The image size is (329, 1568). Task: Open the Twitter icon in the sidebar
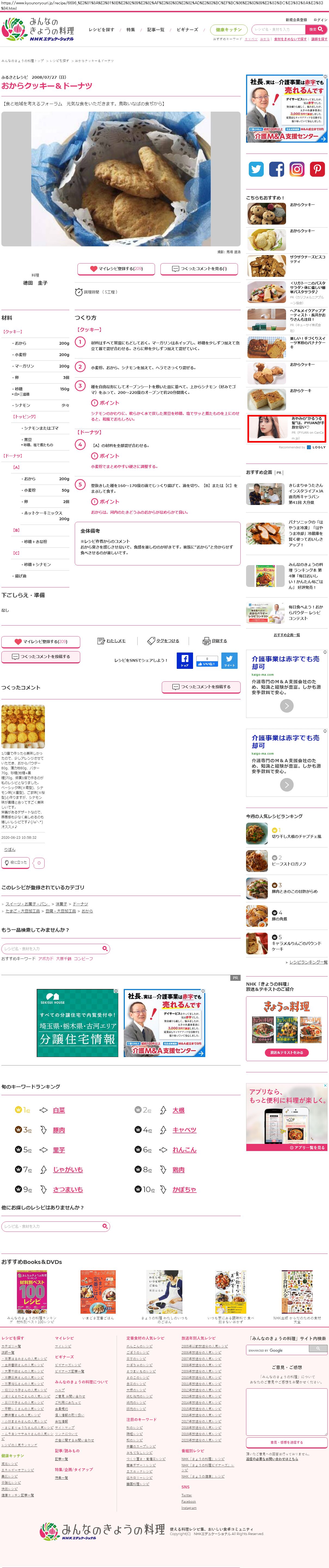[256, 169]
